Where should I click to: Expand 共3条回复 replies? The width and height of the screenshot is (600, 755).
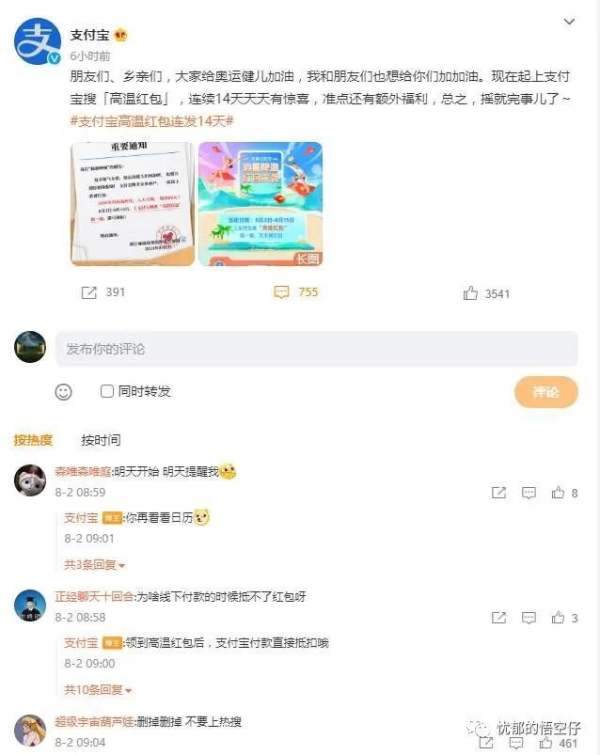pos(95,565)
